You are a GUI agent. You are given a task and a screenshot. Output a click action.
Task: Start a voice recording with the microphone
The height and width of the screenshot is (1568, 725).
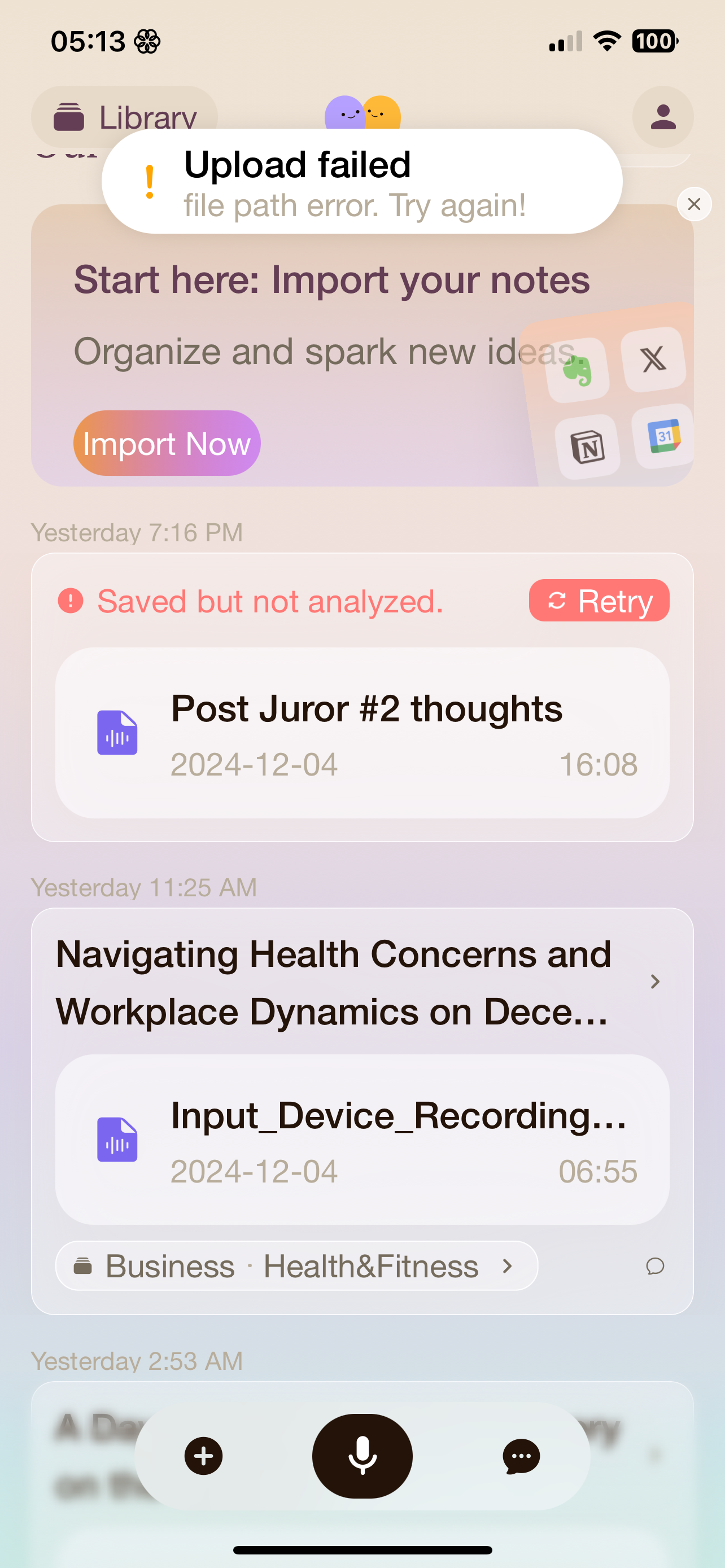click(x=362, y=1456)
